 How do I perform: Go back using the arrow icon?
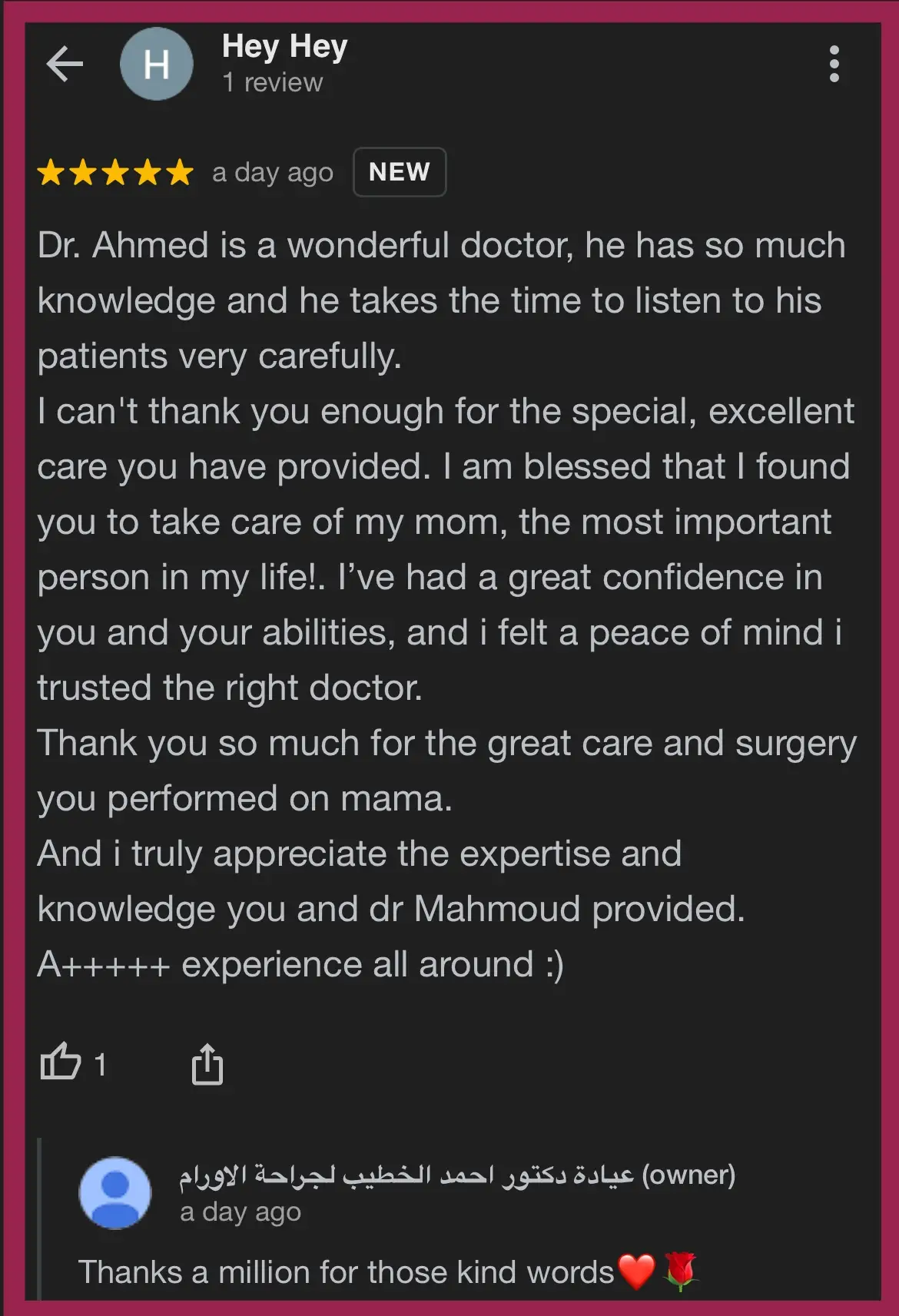coord(65,64)
